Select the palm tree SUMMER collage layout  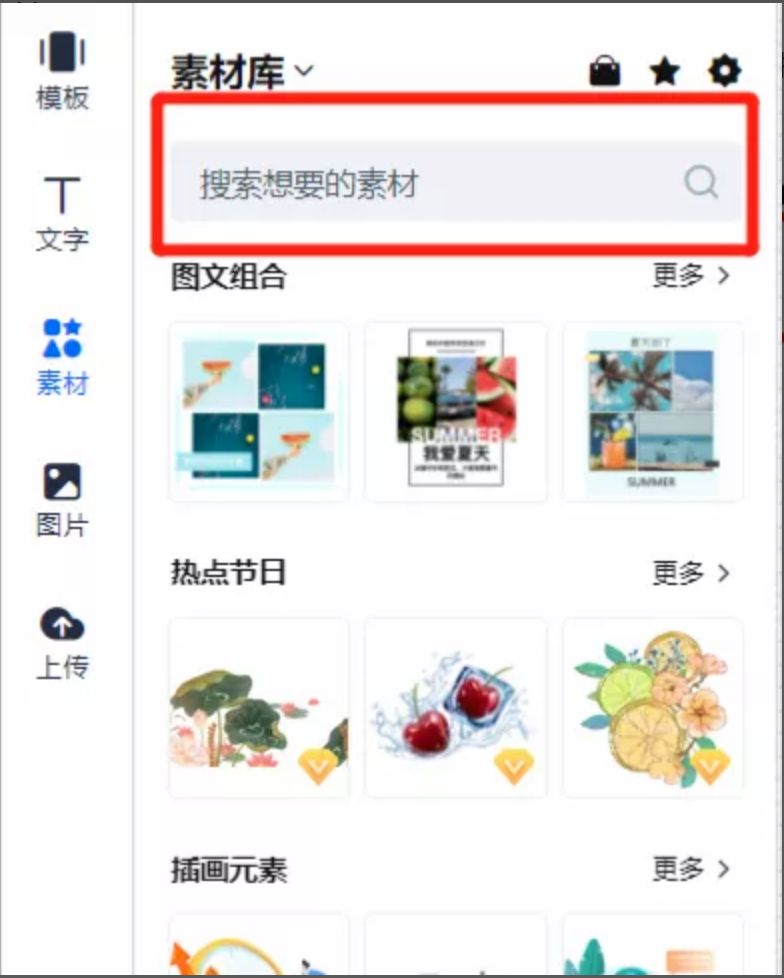point(652,411)
